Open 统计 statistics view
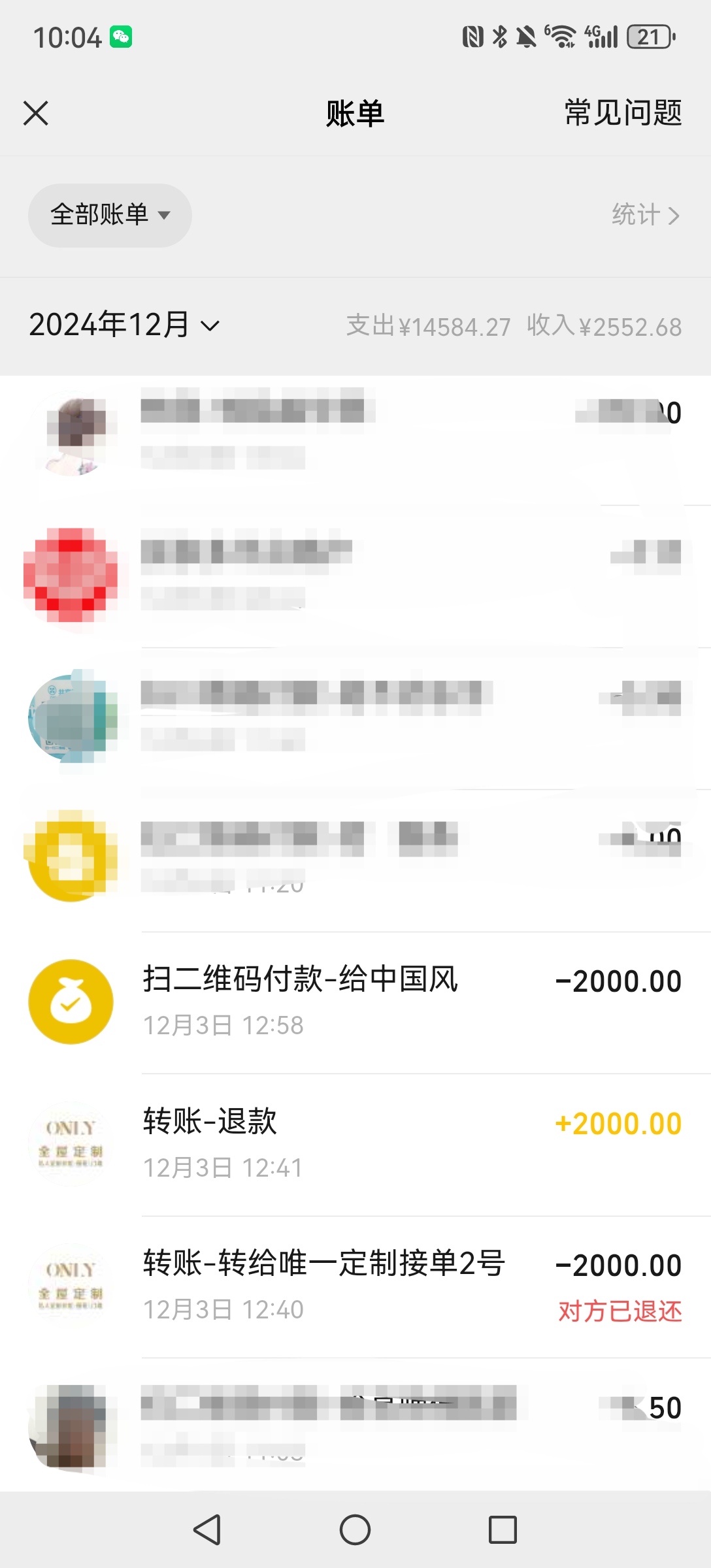Image resolution: width=711 pixels, height=1568 pixels. coord(645,215)
